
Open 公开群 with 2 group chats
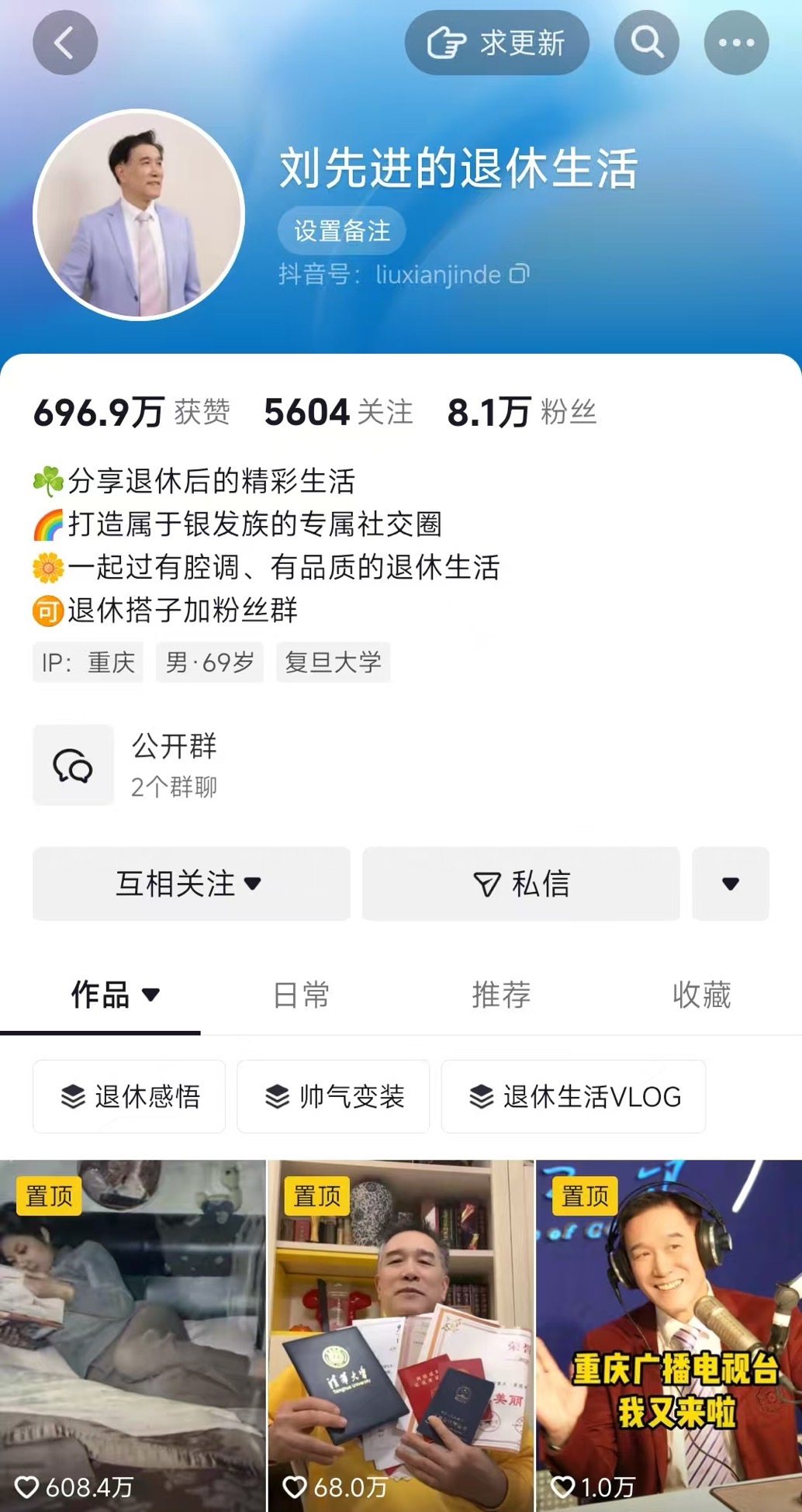pos(126,765)
